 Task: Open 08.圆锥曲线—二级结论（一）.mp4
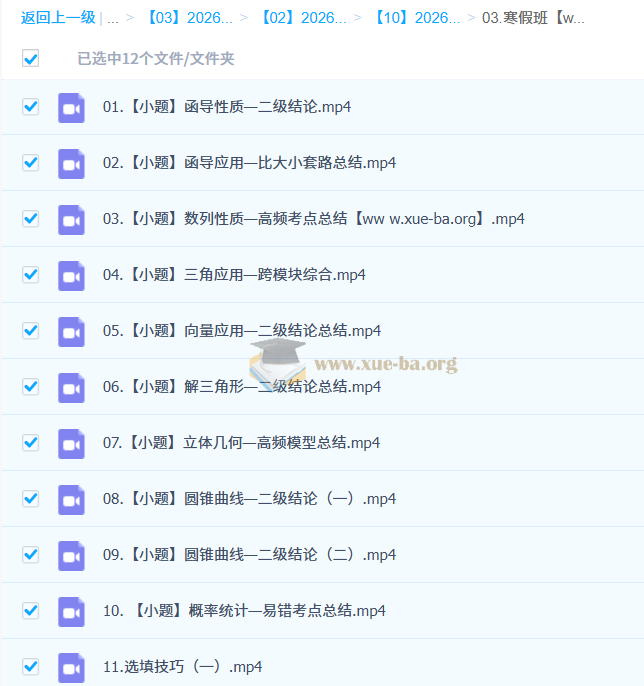click(249, 499)
